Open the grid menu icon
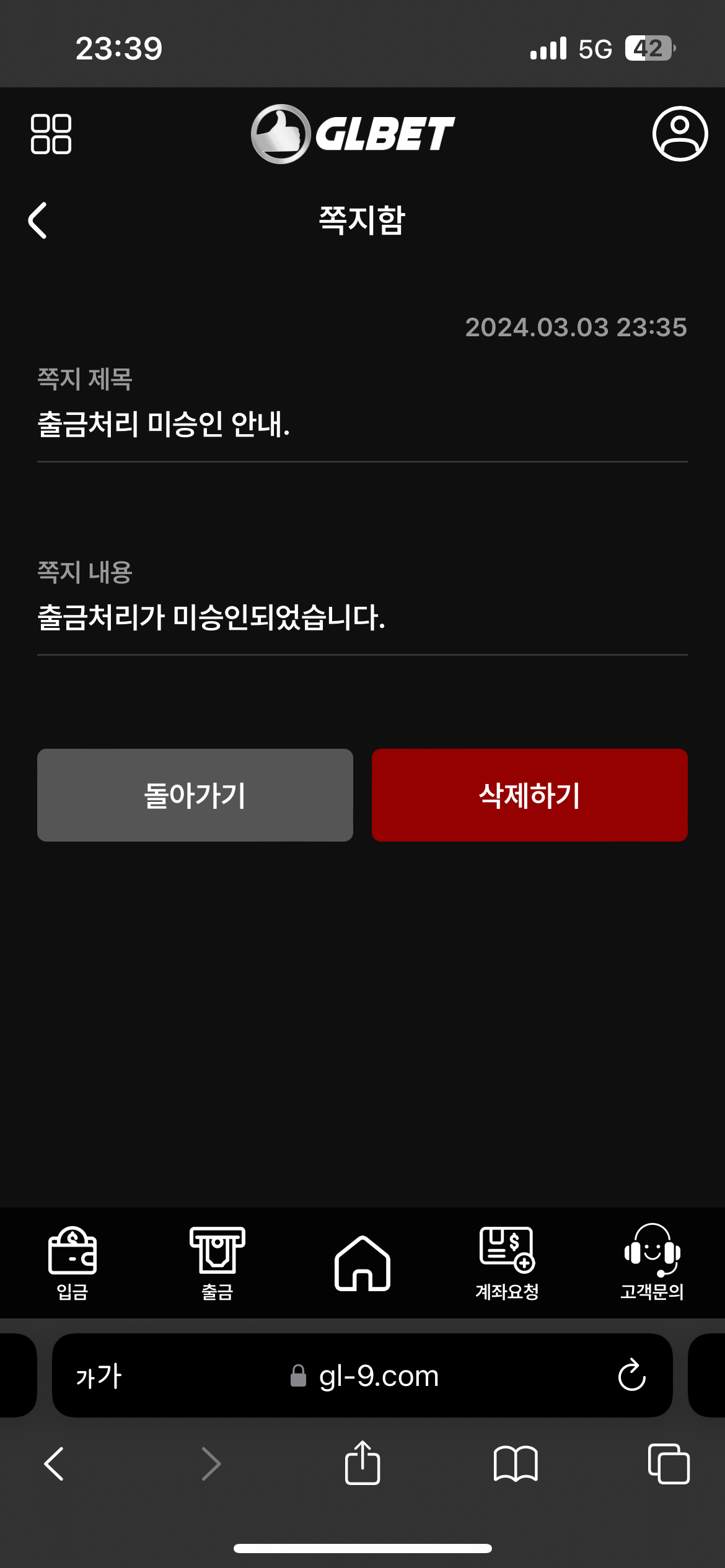 (51, 134)
